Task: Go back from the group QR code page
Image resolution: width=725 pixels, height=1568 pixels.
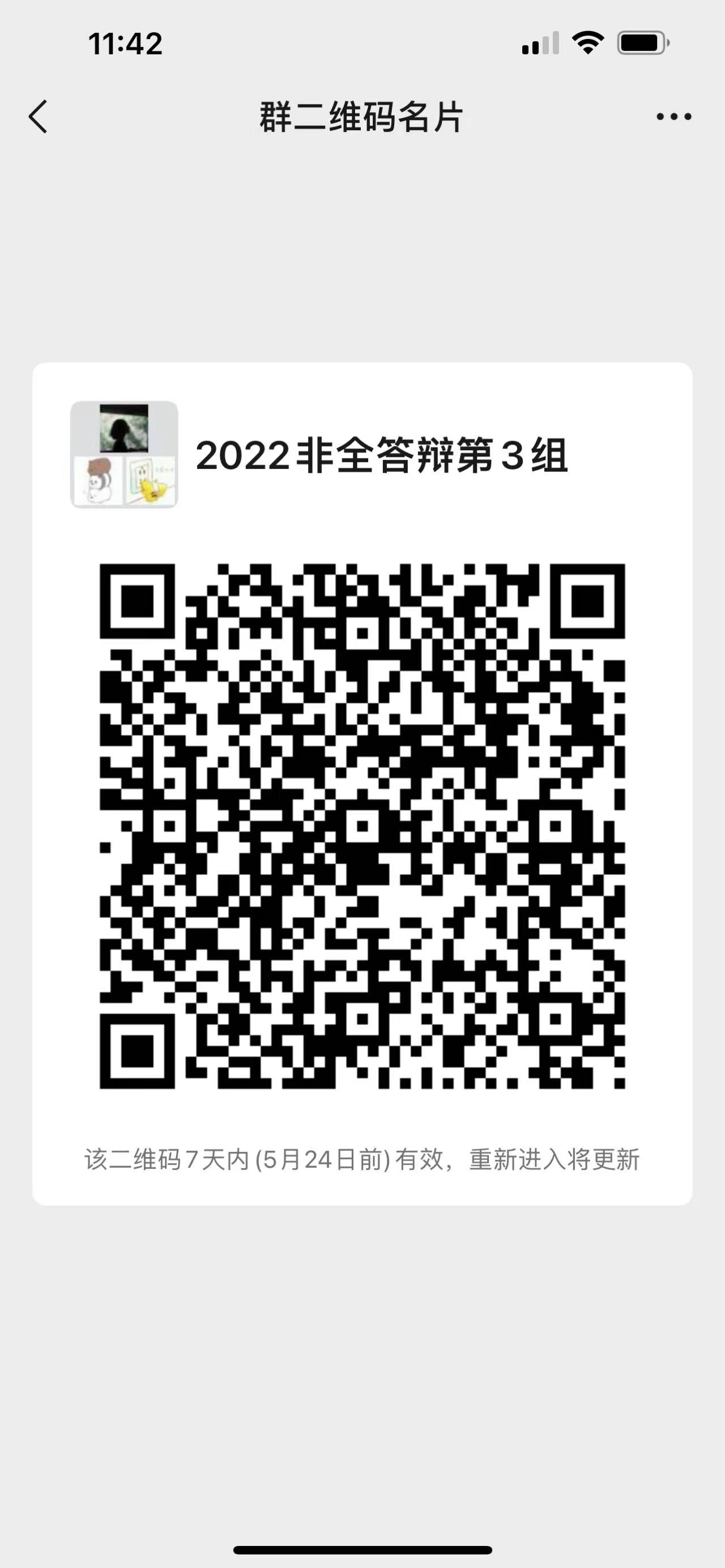Action: coord(39,116)
